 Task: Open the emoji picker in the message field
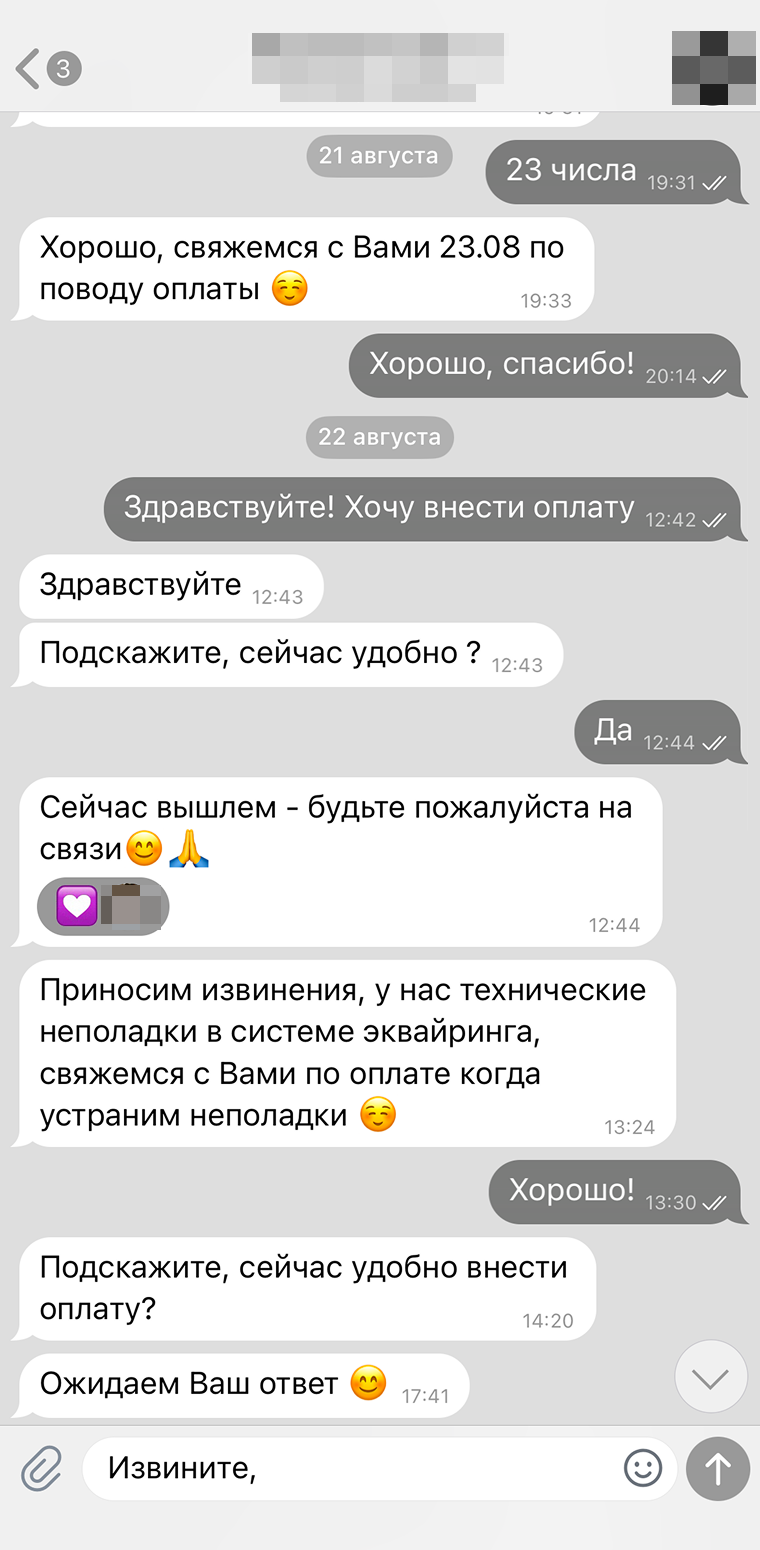643,1468
